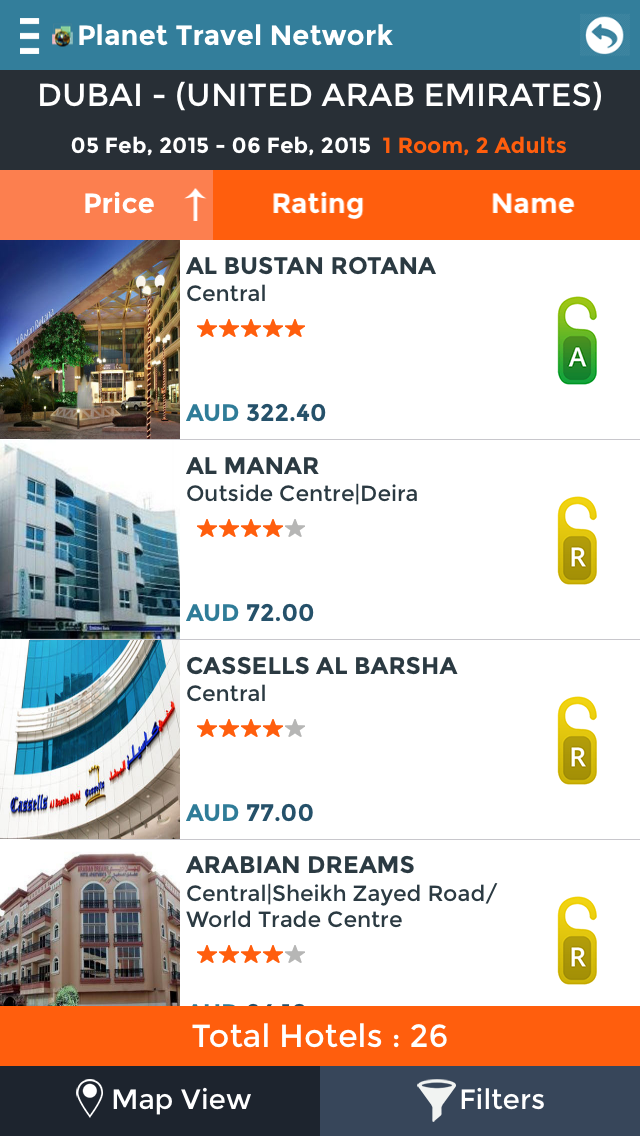Sort hotels by Name
The image size is (640, 1136).
[x=532, y=204]
